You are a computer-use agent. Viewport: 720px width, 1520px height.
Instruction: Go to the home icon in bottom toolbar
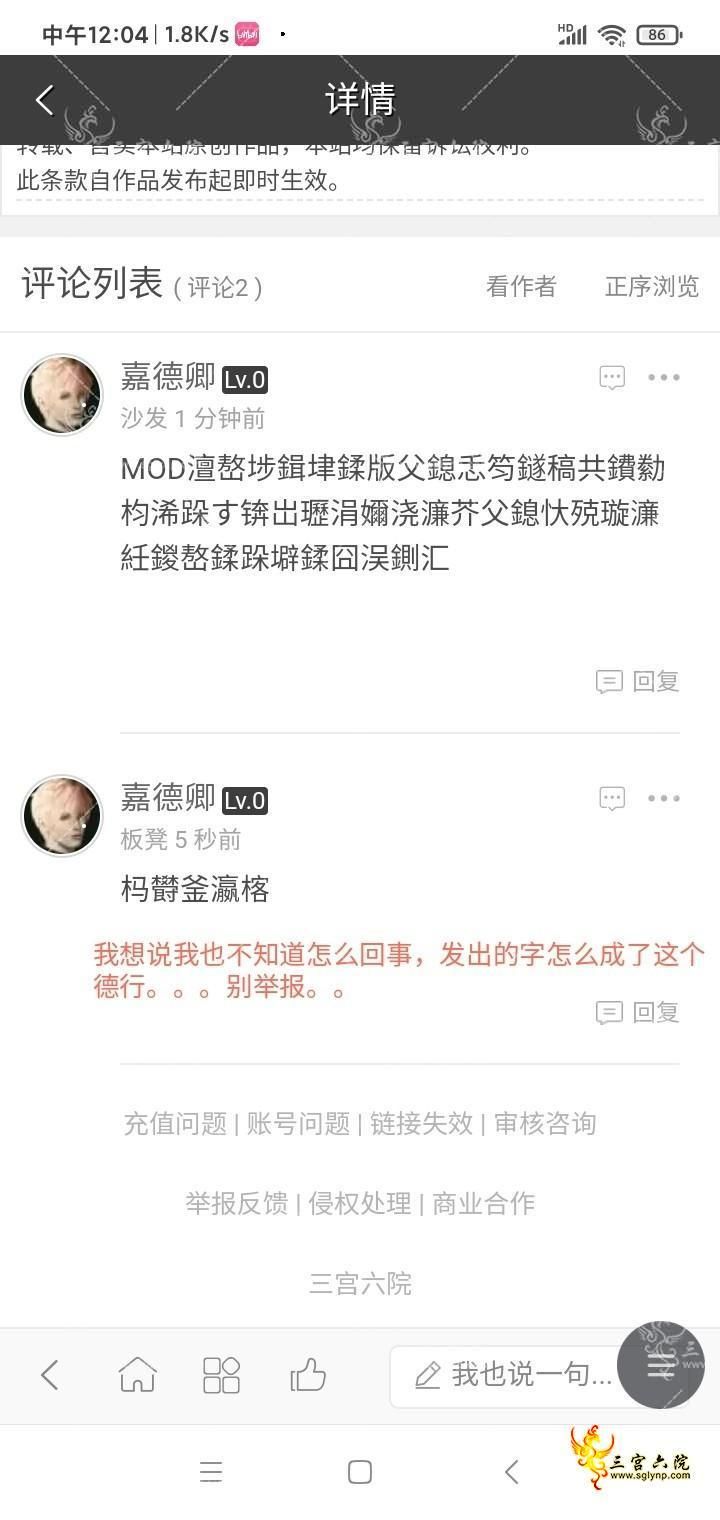[137, 1375]
